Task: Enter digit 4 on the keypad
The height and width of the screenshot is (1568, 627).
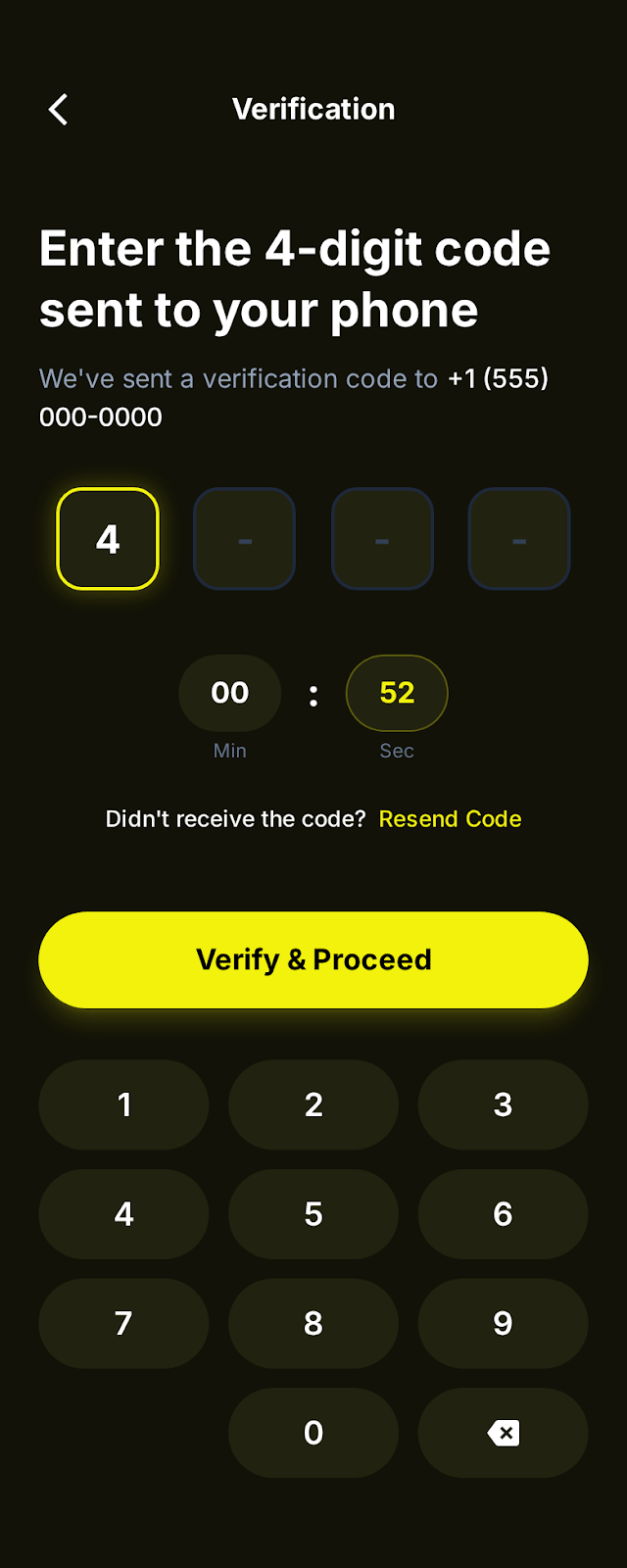Action: click(123, 1214)
